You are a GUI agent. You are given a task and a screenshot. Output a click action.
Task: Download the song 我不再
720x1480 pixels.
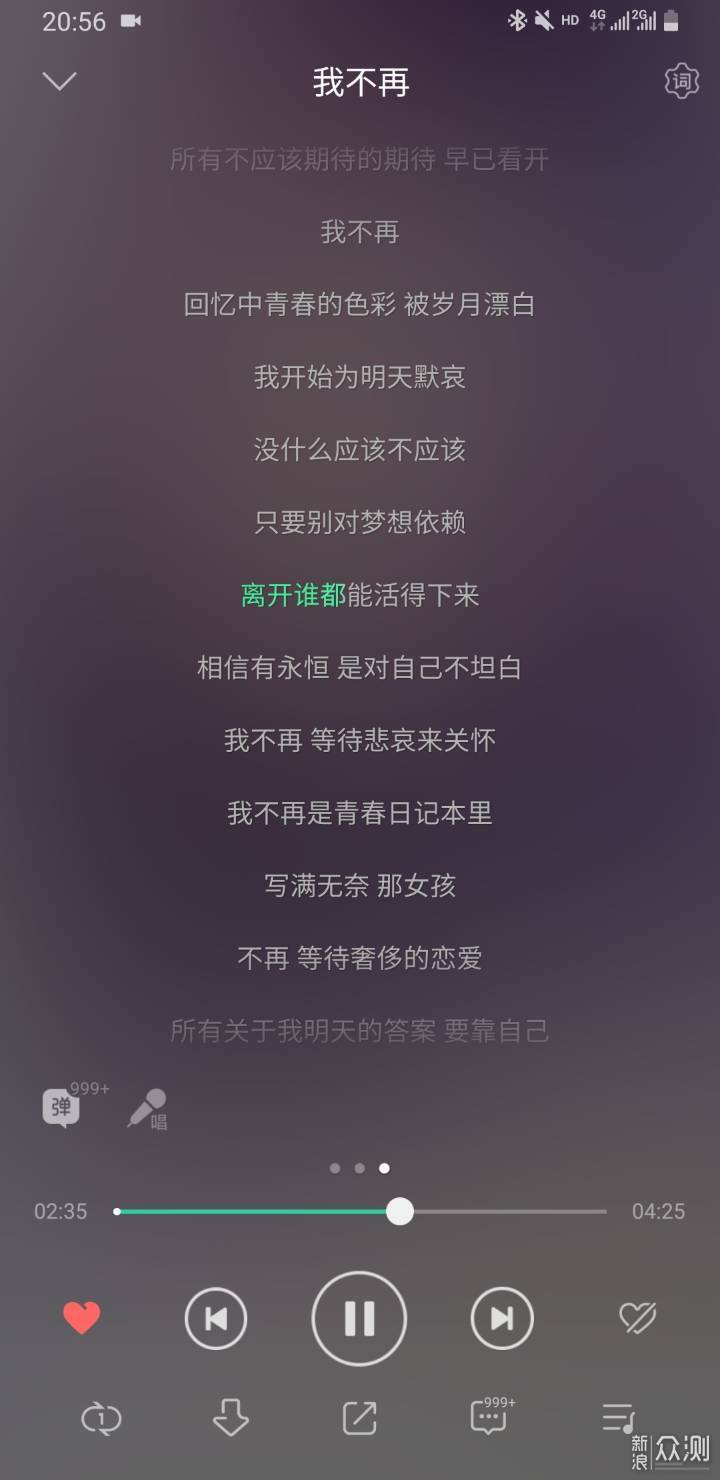click(x=231, y=1417)
